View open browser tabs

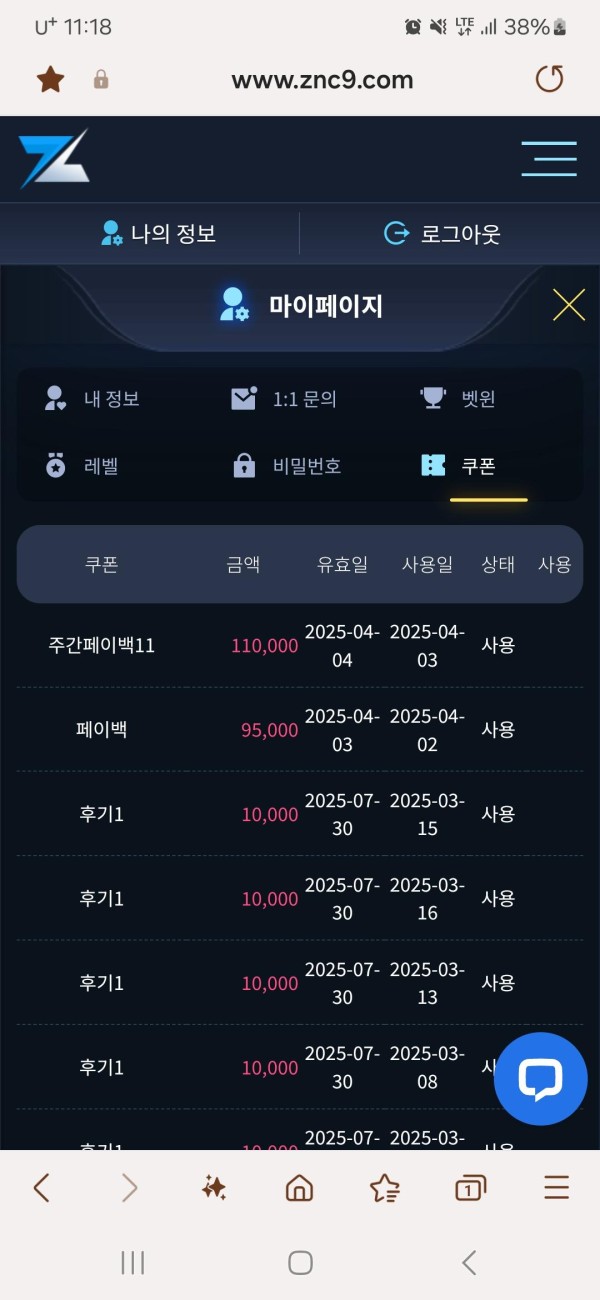[x=469, y=1187]
